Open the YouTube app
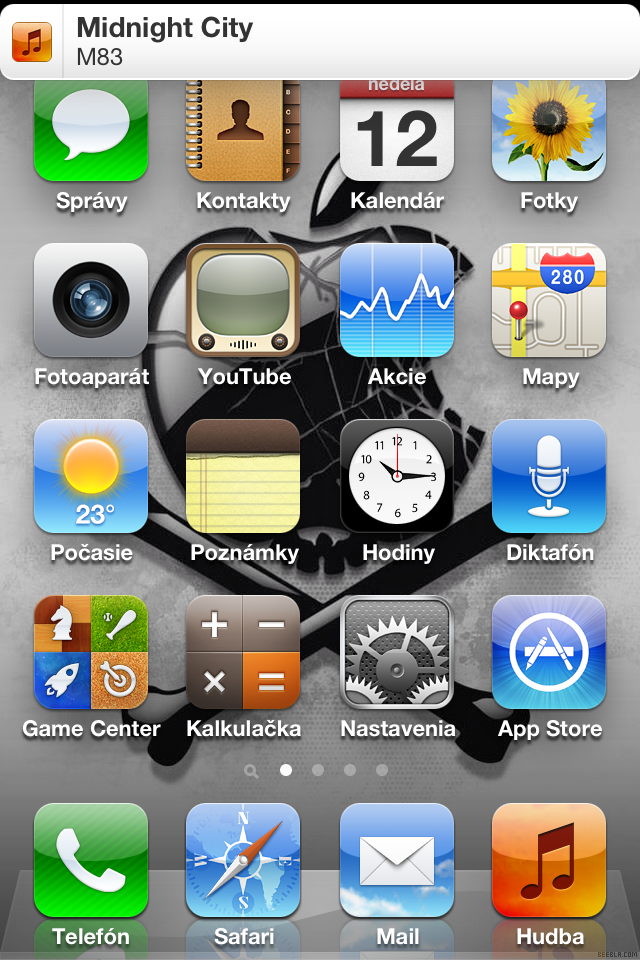 point(243,300)
